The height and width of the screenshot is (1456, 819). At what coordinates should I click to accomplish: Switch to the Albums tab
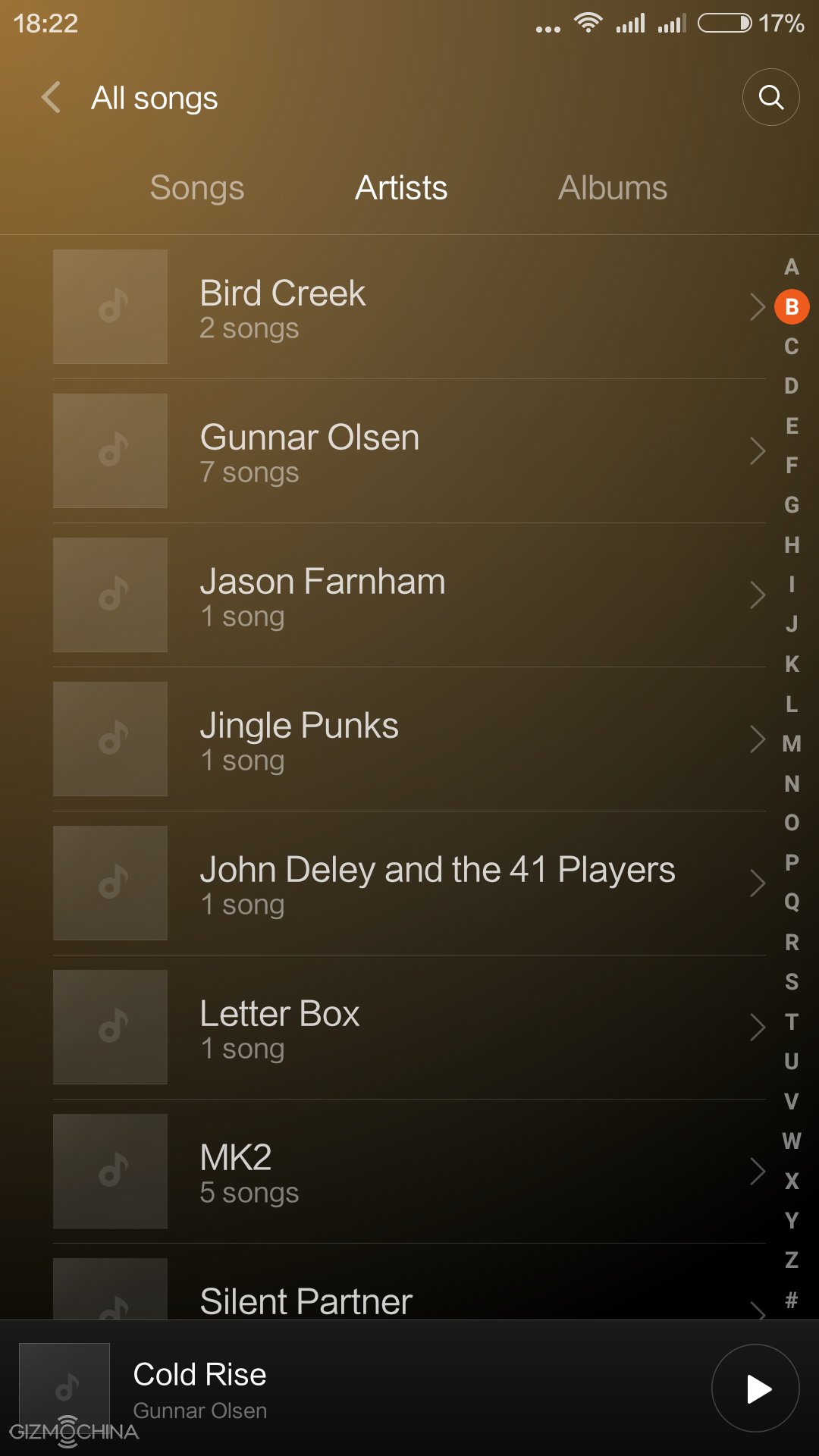[613, 188]
